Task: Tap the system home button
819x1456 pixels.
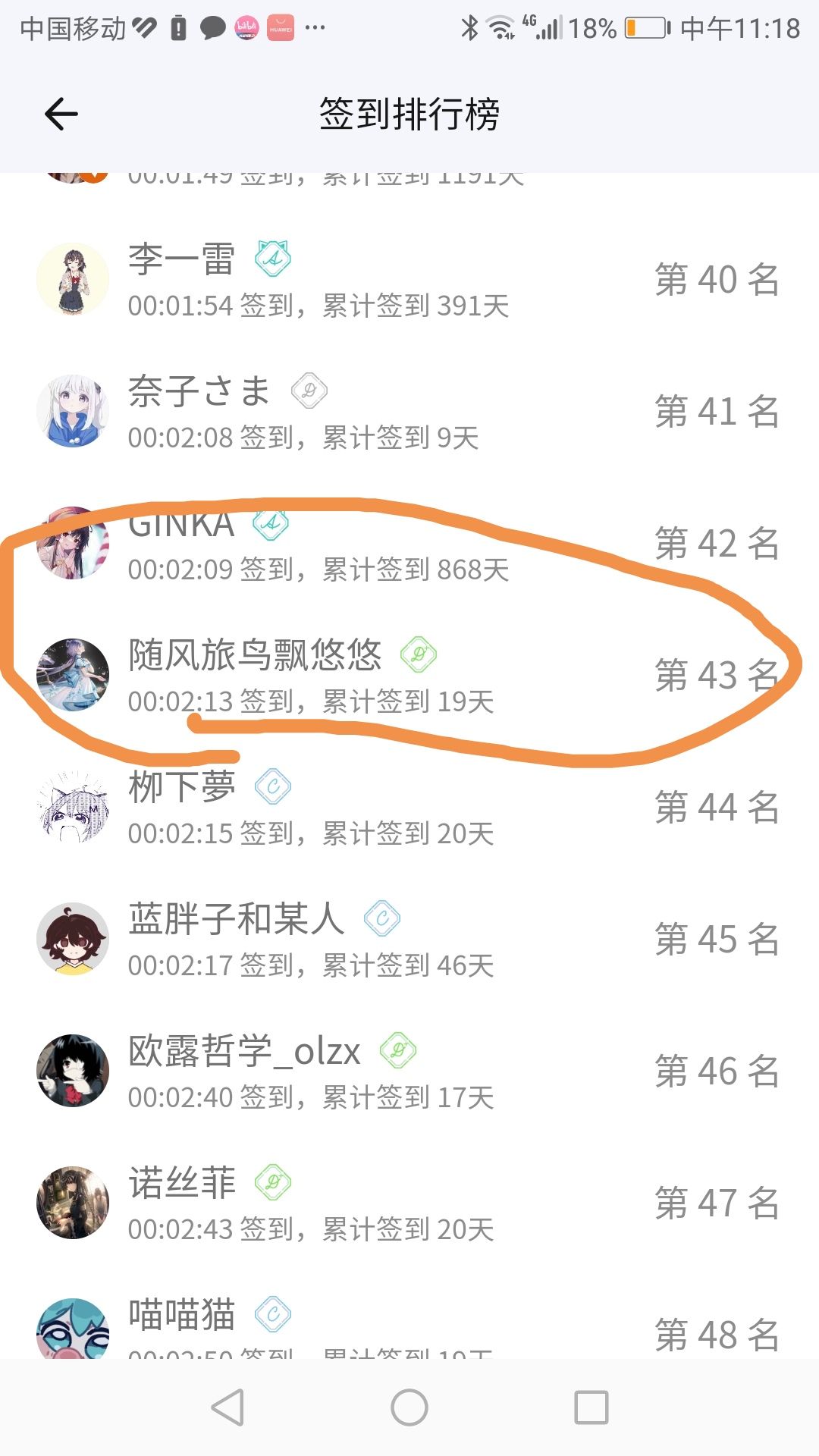Action: pyautogui.click(x=409, y=1408)
